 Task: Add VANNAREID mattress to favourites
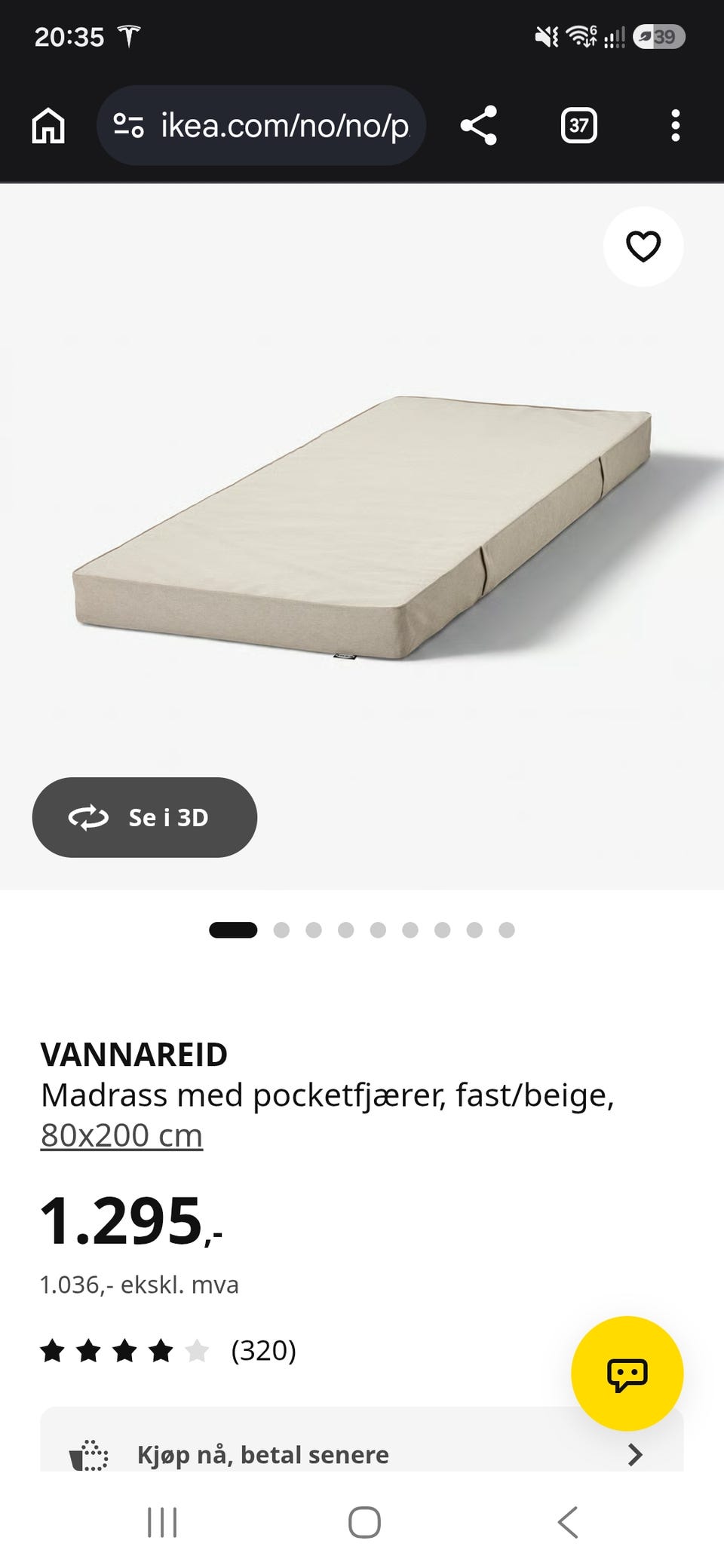(x=643, y=247)
